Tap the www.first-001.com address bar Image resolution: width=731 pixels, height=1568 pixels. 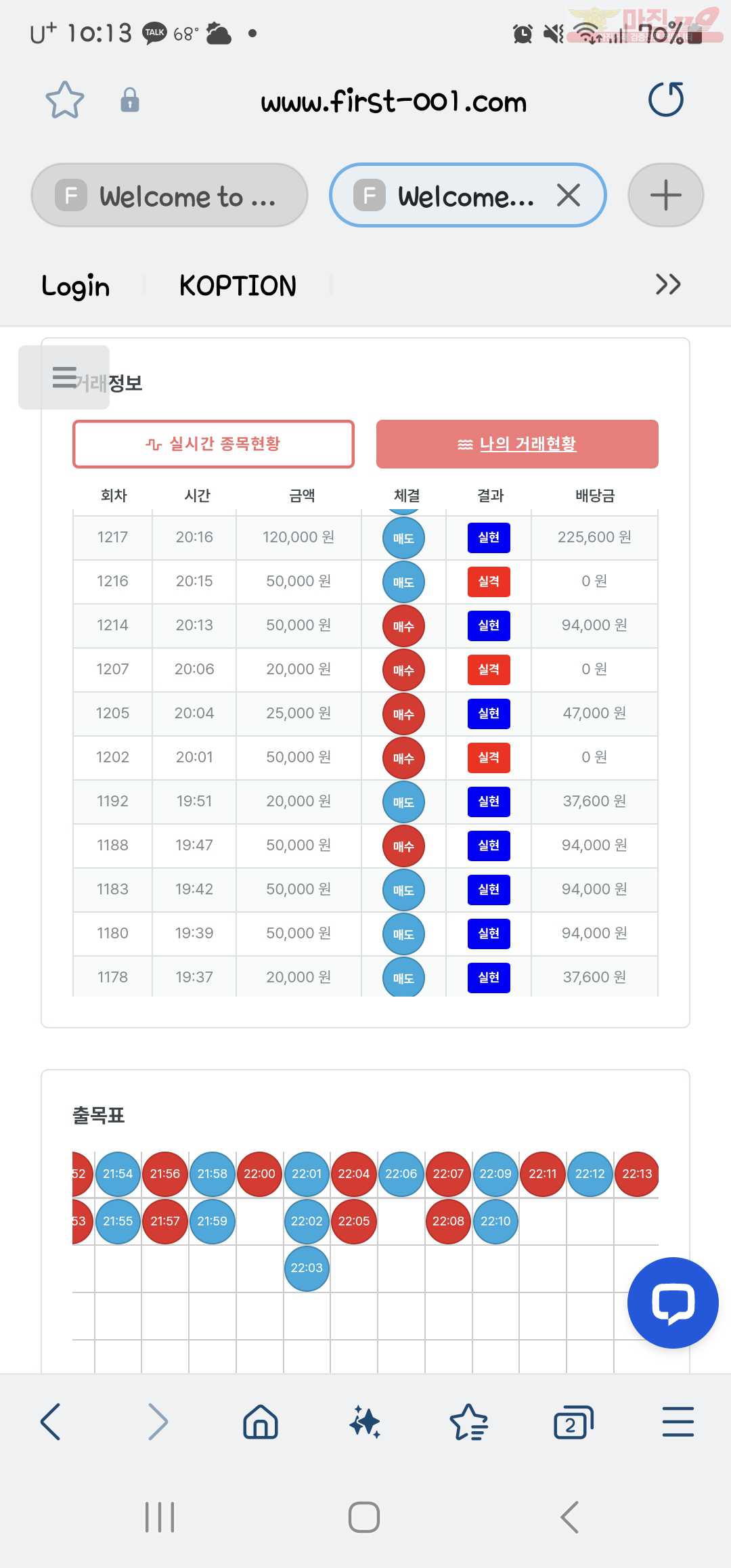pyautogui.click(x=394, y=102)
